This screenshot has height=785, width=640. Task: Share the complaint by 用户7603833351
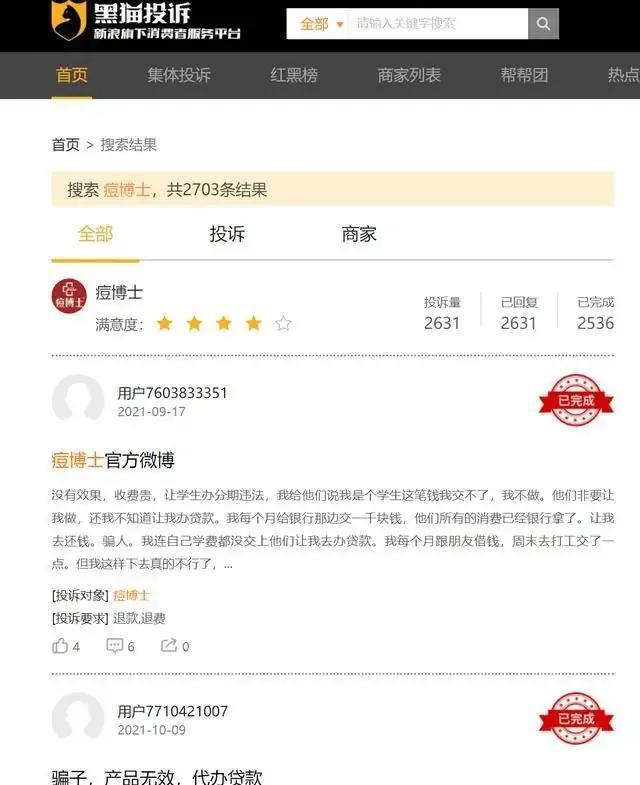click(175, 646)
